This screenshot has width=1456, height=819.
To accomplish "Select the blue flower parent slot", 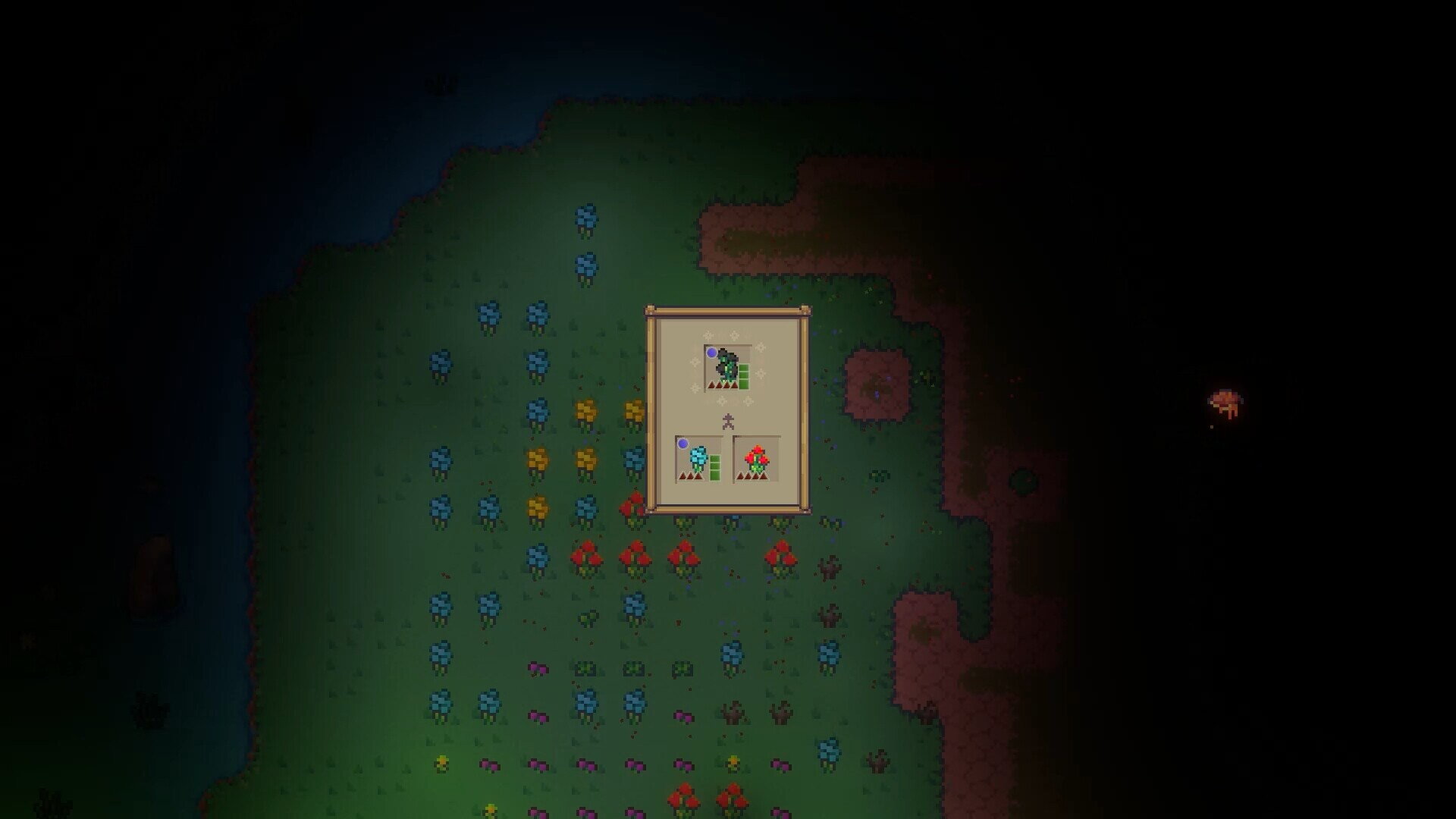I will (698, 460).
